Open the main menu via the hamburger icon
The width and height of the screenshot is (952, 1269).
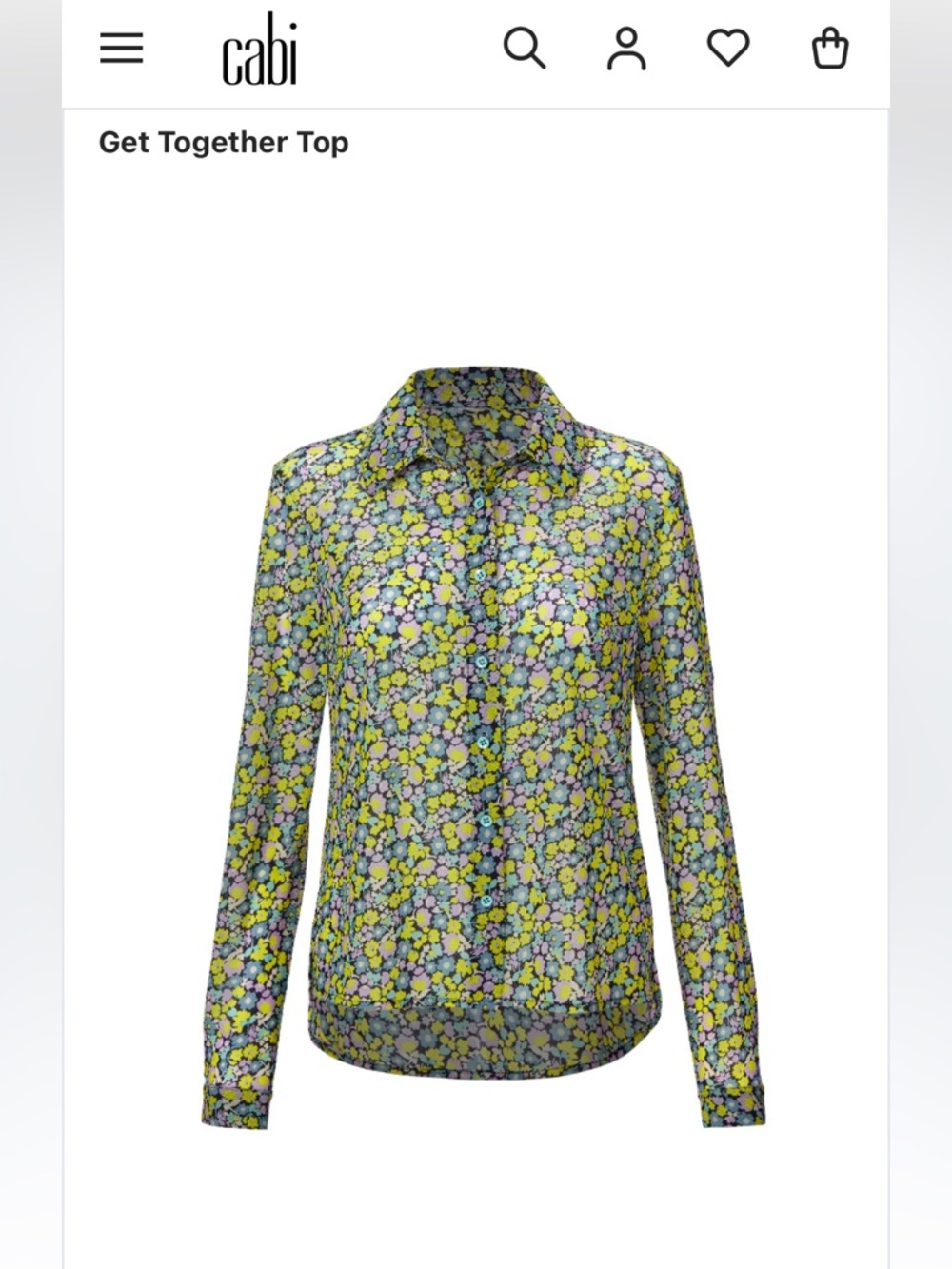tap(124, 48)
